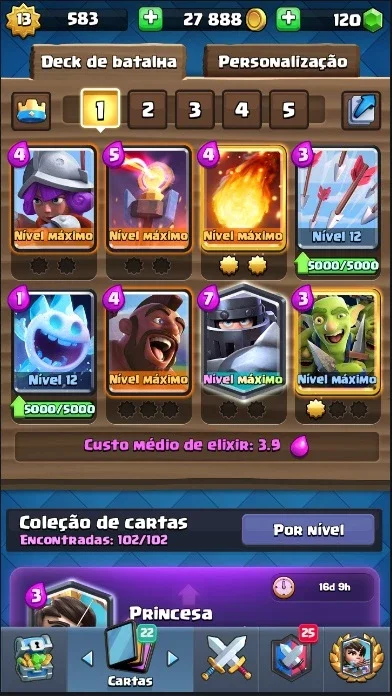Go to the battle tab with crossed swords

pos(226,658)
